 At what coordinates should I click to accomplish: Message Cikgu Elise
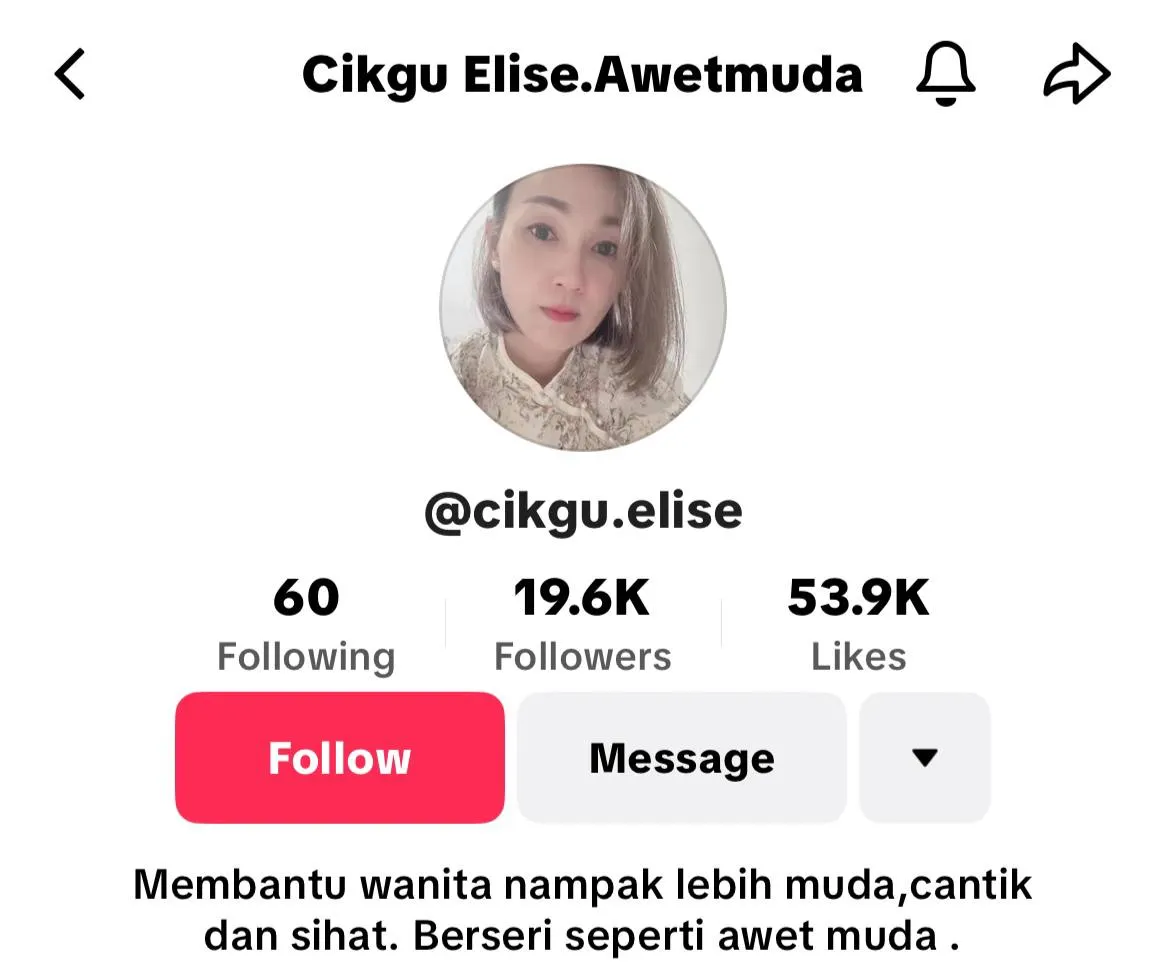[x=682, y=758]
